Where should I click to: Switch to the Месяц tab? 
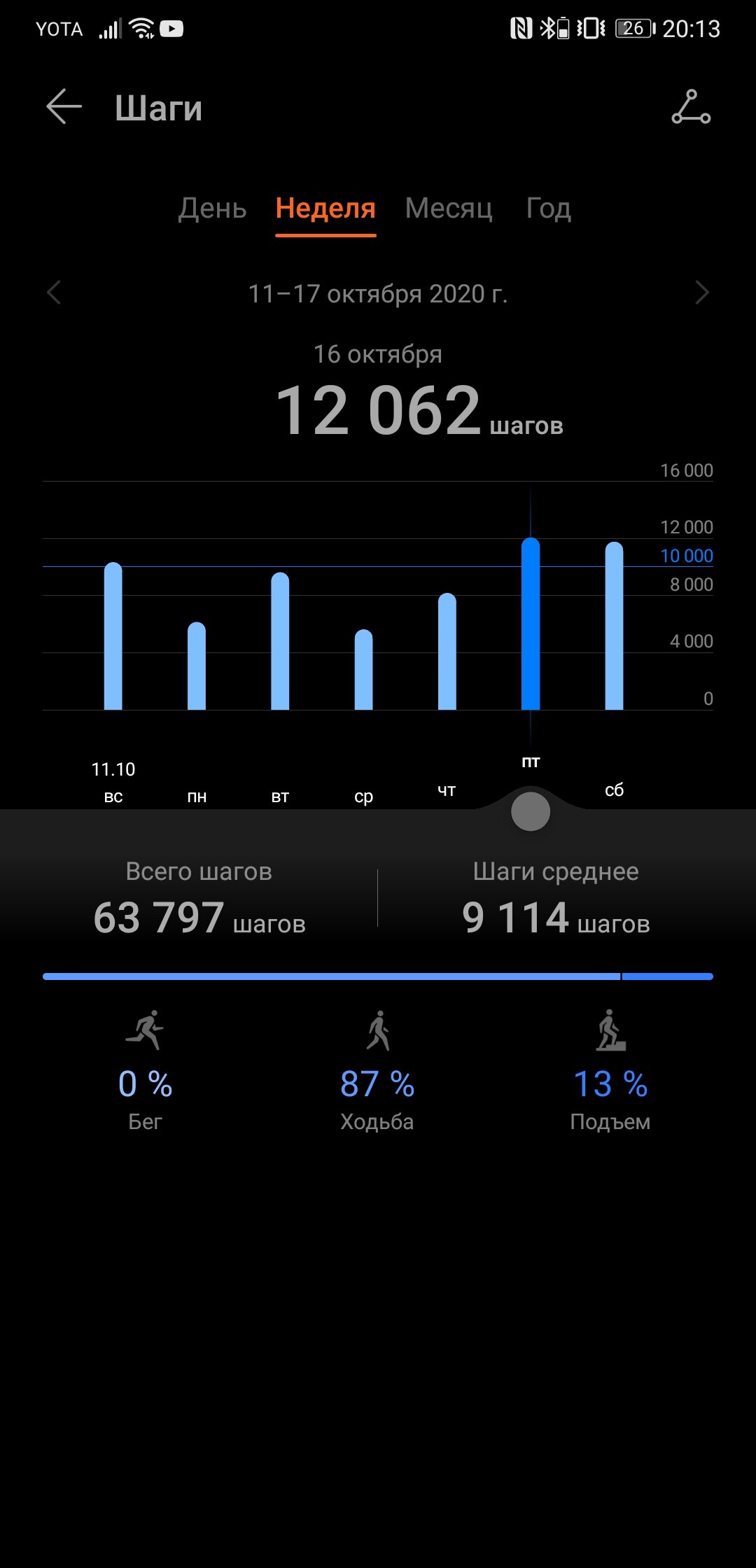pyautogui.click(x=449, y=209)
